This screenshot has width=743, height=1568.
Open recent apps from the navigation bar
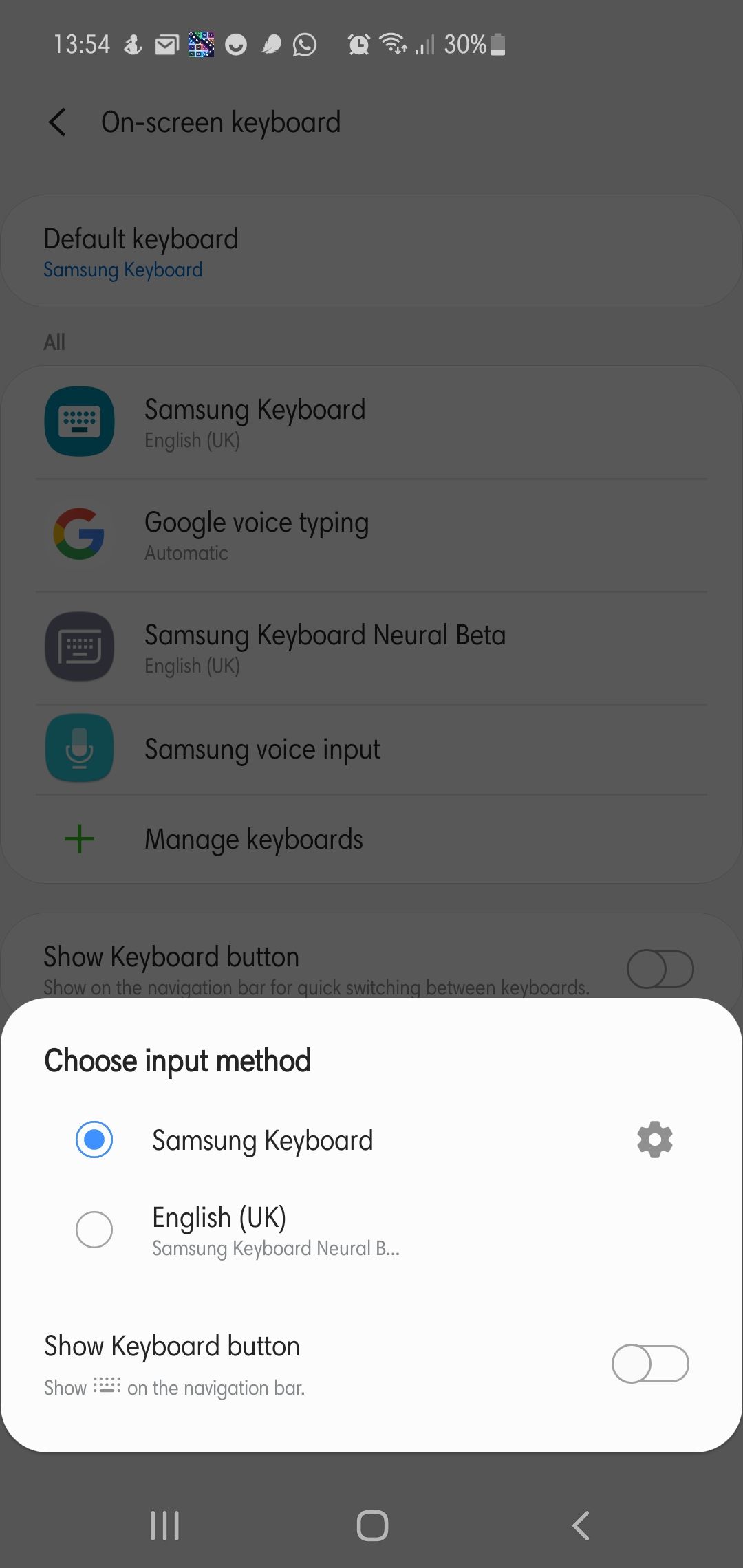tap(165, 1525)
